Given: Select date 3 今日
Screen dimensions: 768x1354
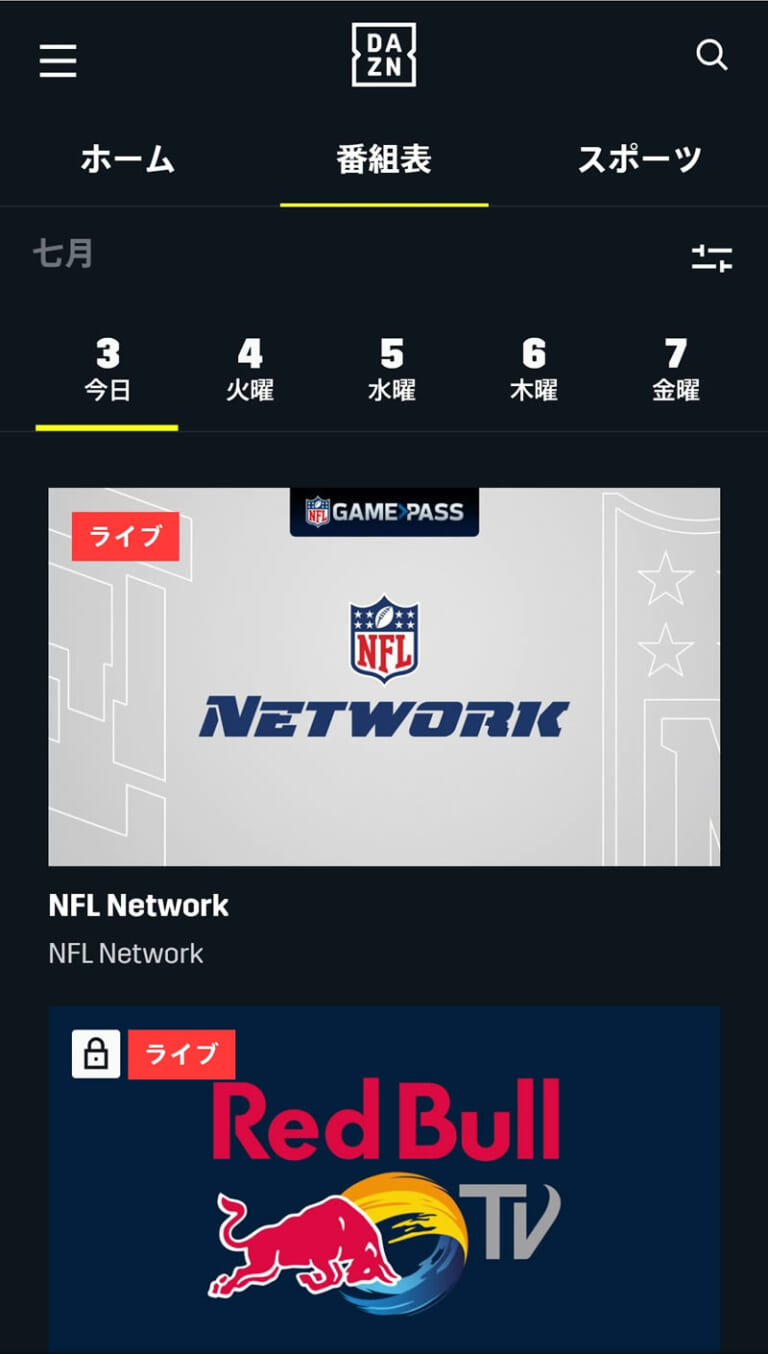Looking at the screenshot, I should [107, 370].
